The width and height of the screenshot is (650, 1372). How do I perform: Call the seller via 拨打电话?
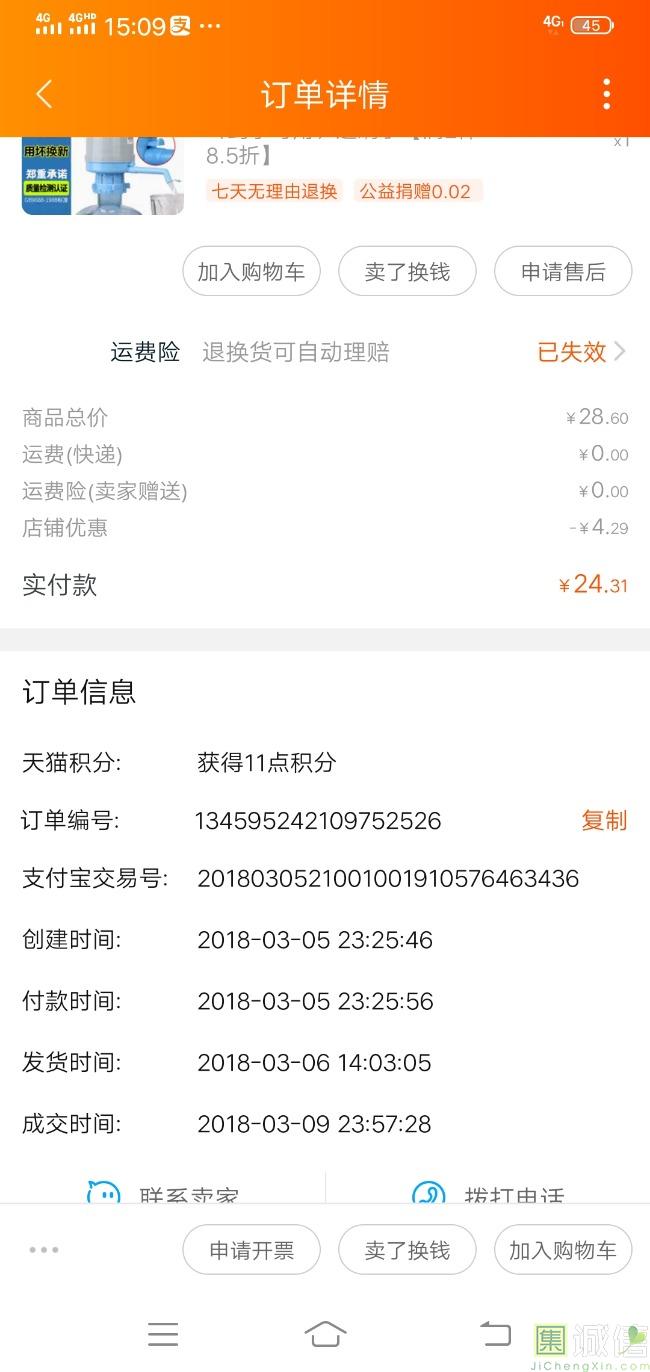pos(490,1194)
